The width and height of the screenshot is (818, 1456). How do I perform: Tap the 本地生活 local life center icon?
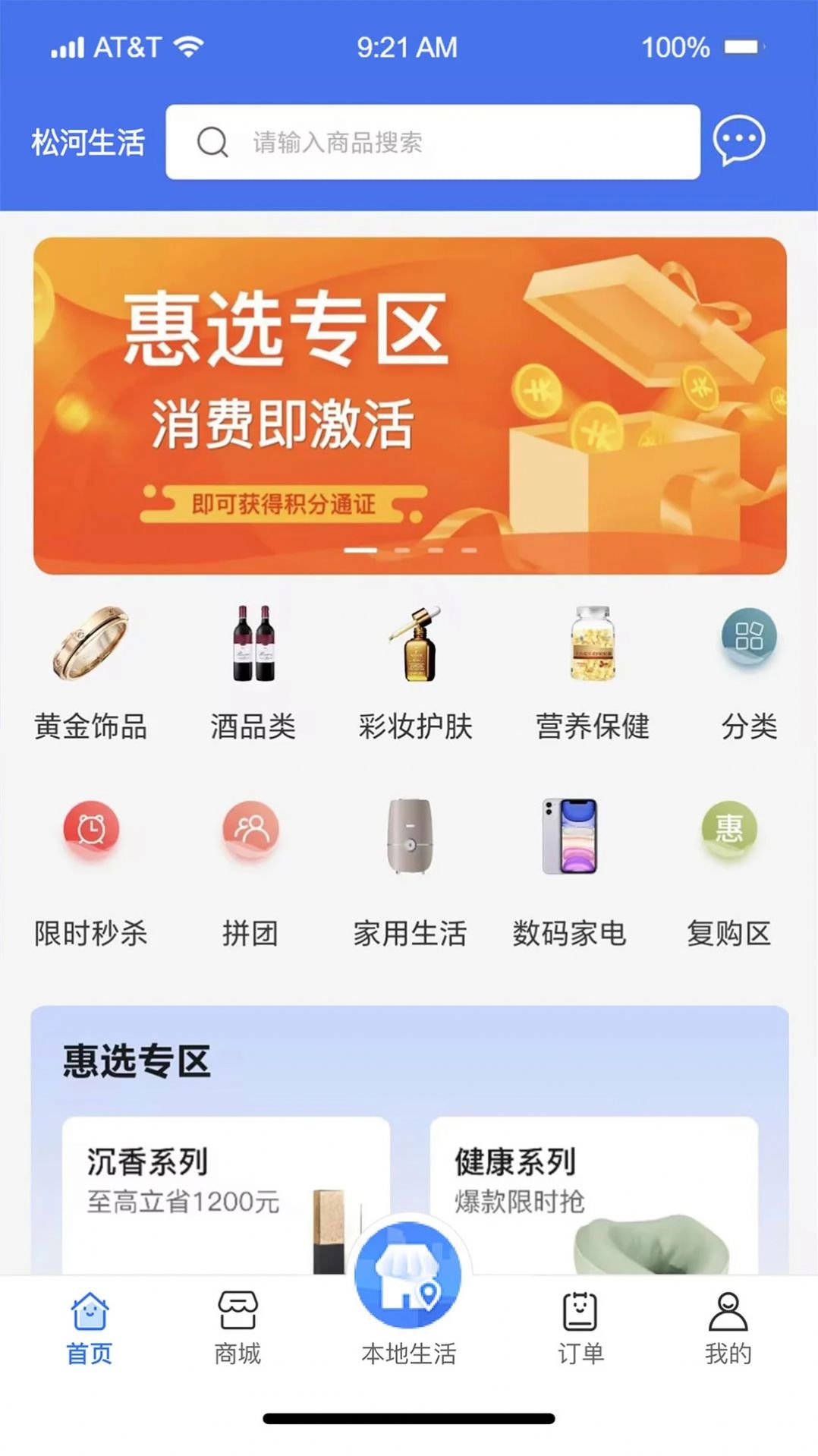pyautogui.click(x=409, y=1275)
